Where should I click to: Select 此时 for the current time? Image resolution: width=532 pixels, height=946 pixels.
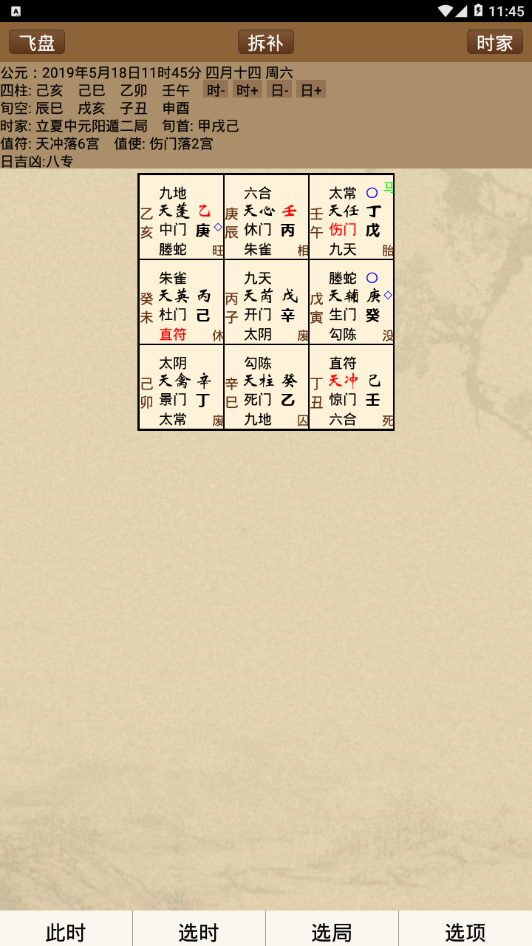click(x=66, y=930)
